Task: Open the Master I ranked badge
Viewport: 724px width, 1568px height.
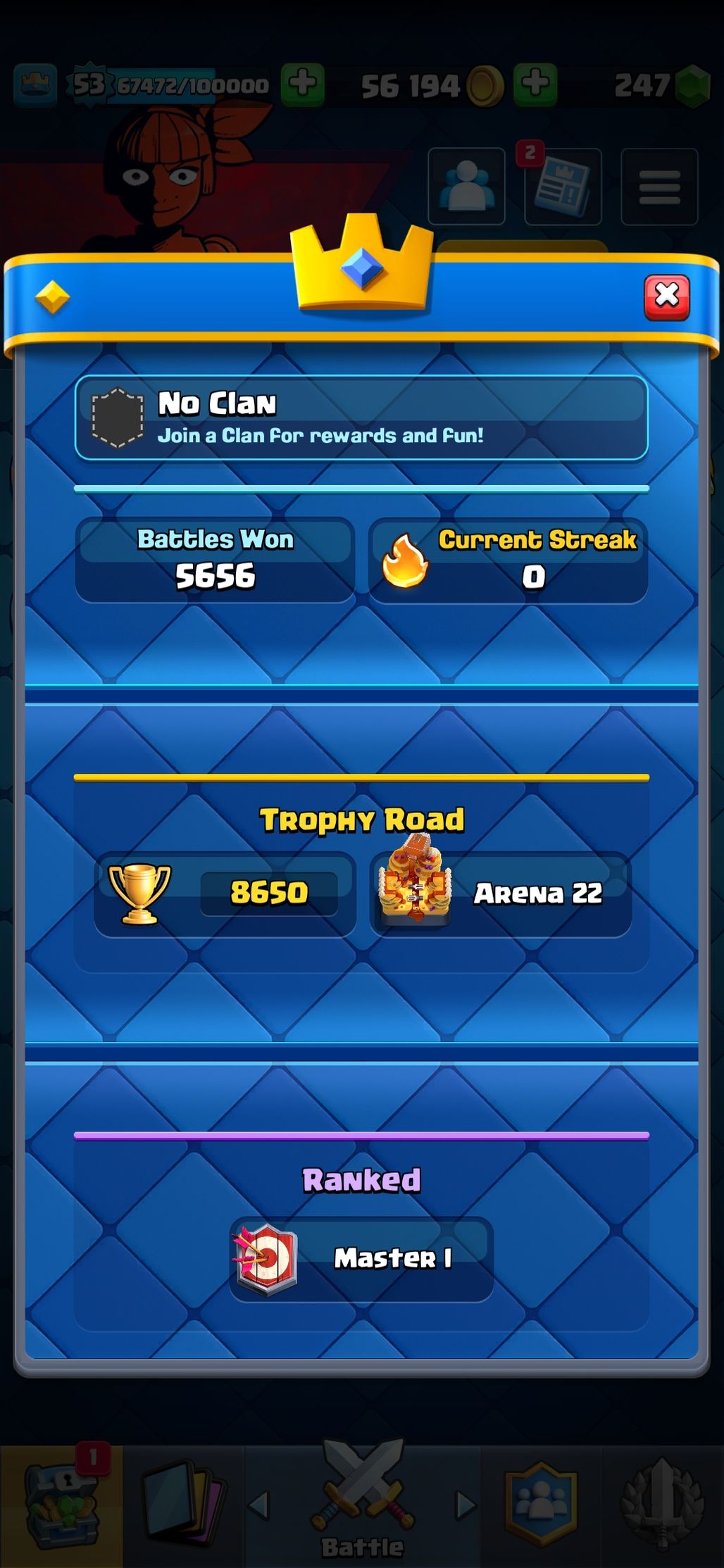Action: [x=361, y=1259]
